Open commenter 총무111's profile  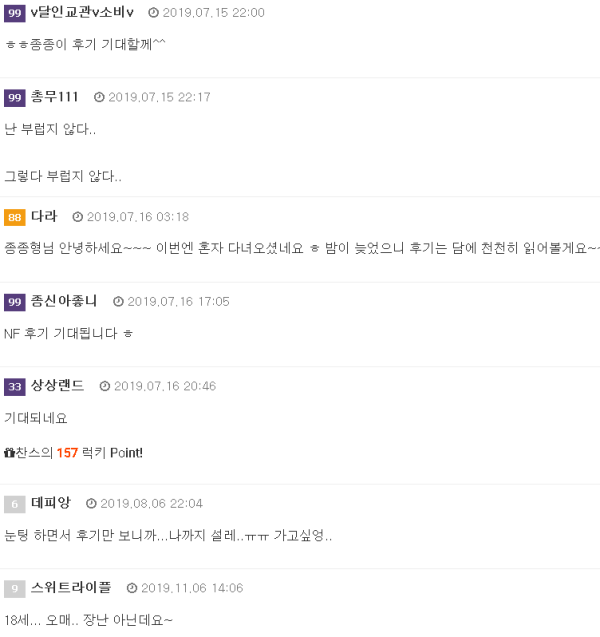click(55, 97)
